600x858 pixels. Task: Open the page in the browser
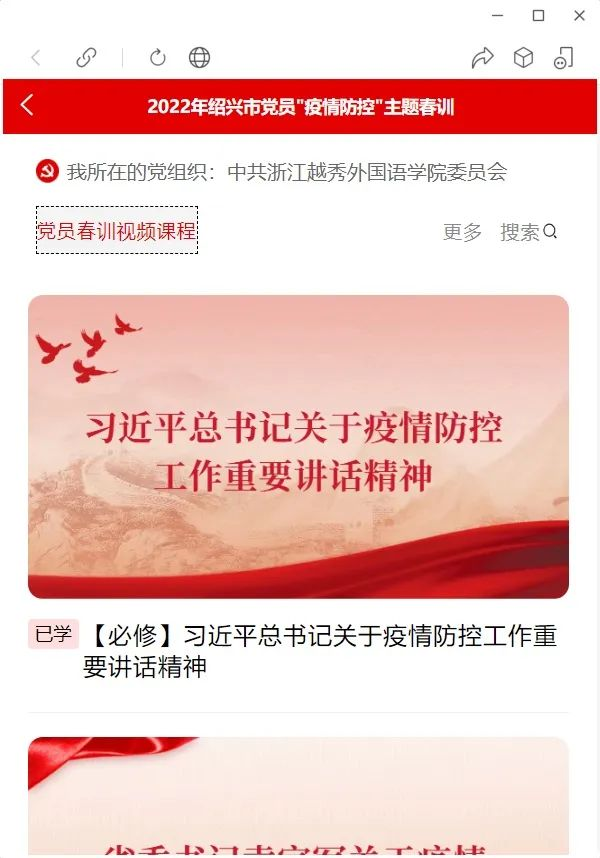click(200, 58)
